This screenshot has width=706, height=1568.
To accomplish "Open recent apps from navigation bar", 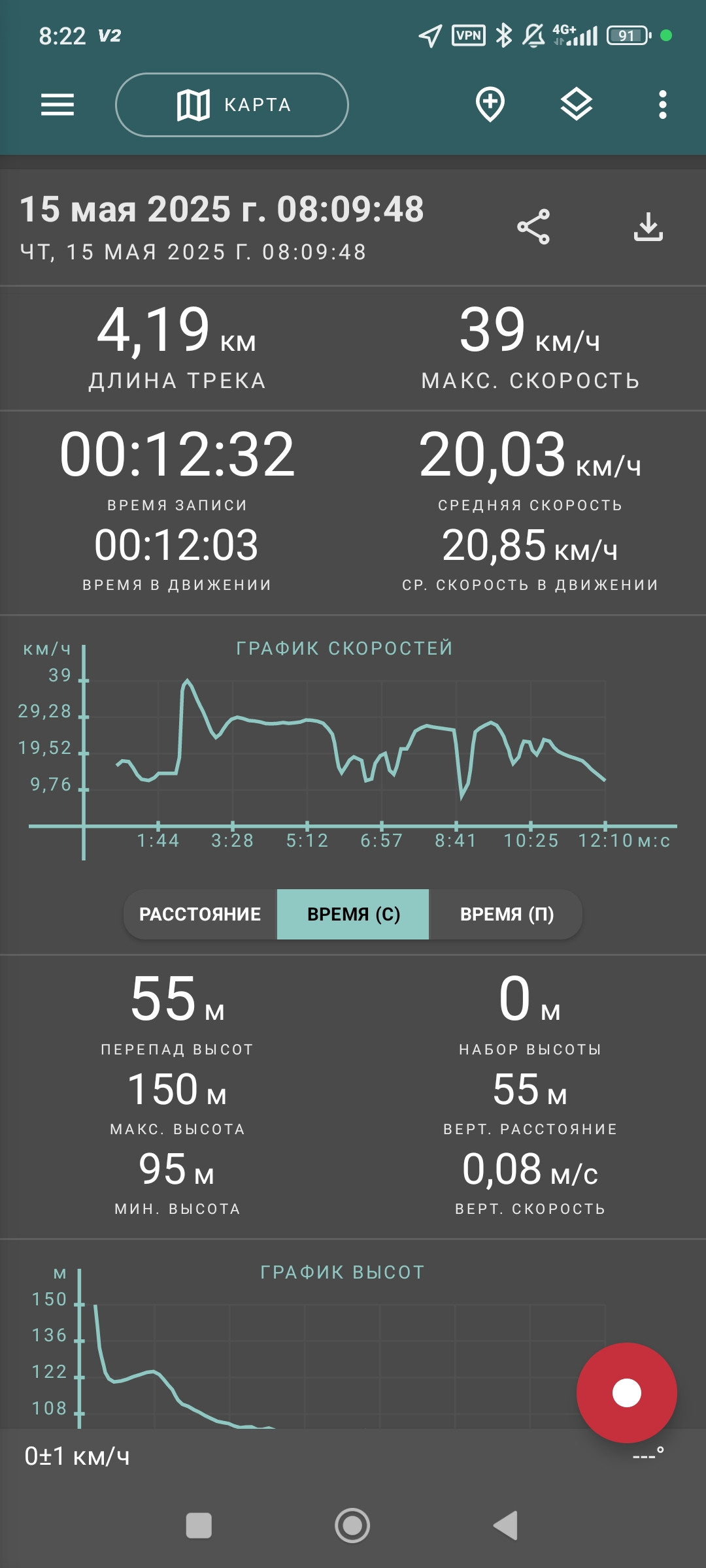I will pyautogui.click(x=199, y=1526).
